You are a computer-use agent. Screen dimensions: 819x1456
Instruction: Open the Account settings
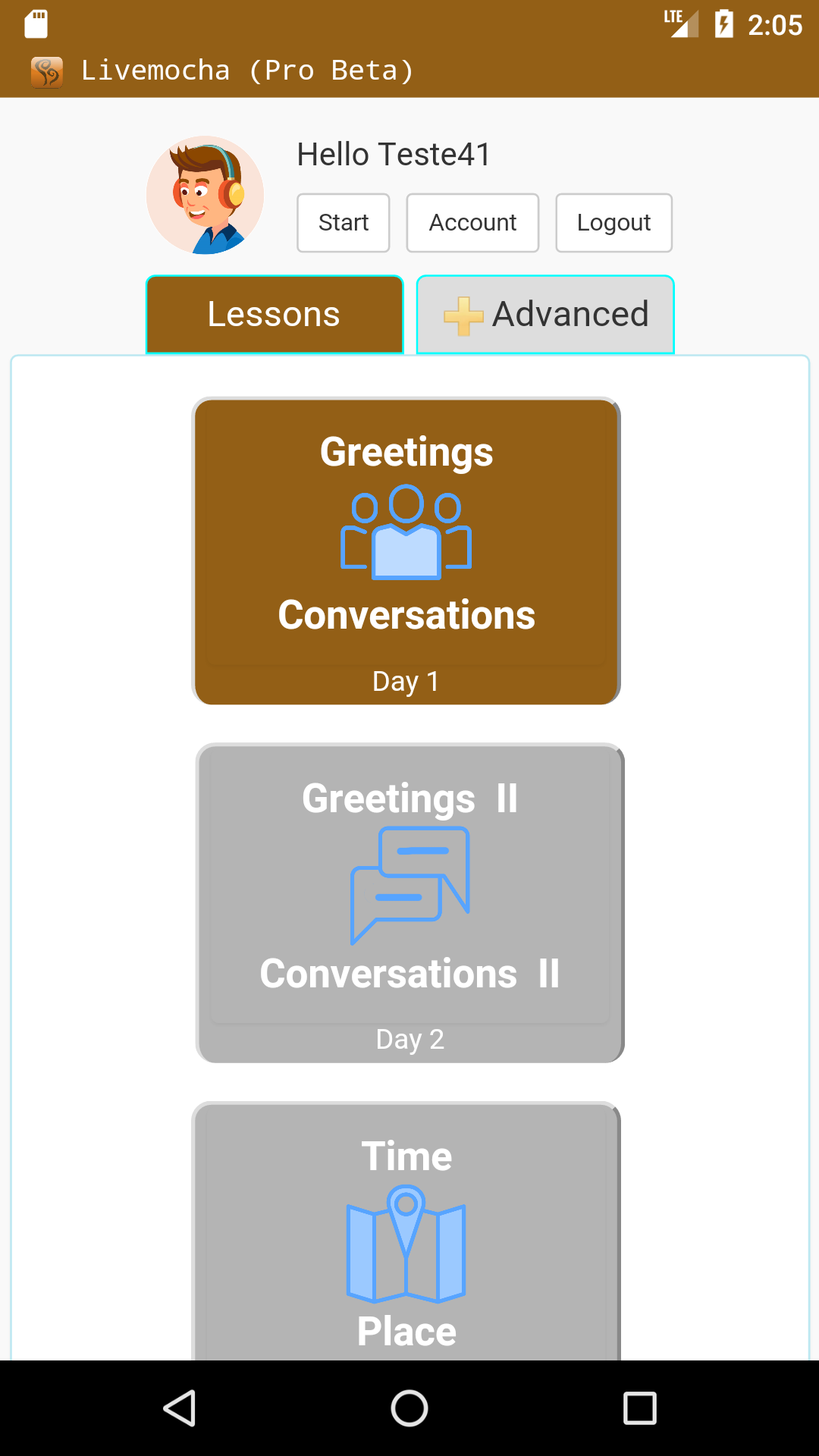tap(472, 223)
